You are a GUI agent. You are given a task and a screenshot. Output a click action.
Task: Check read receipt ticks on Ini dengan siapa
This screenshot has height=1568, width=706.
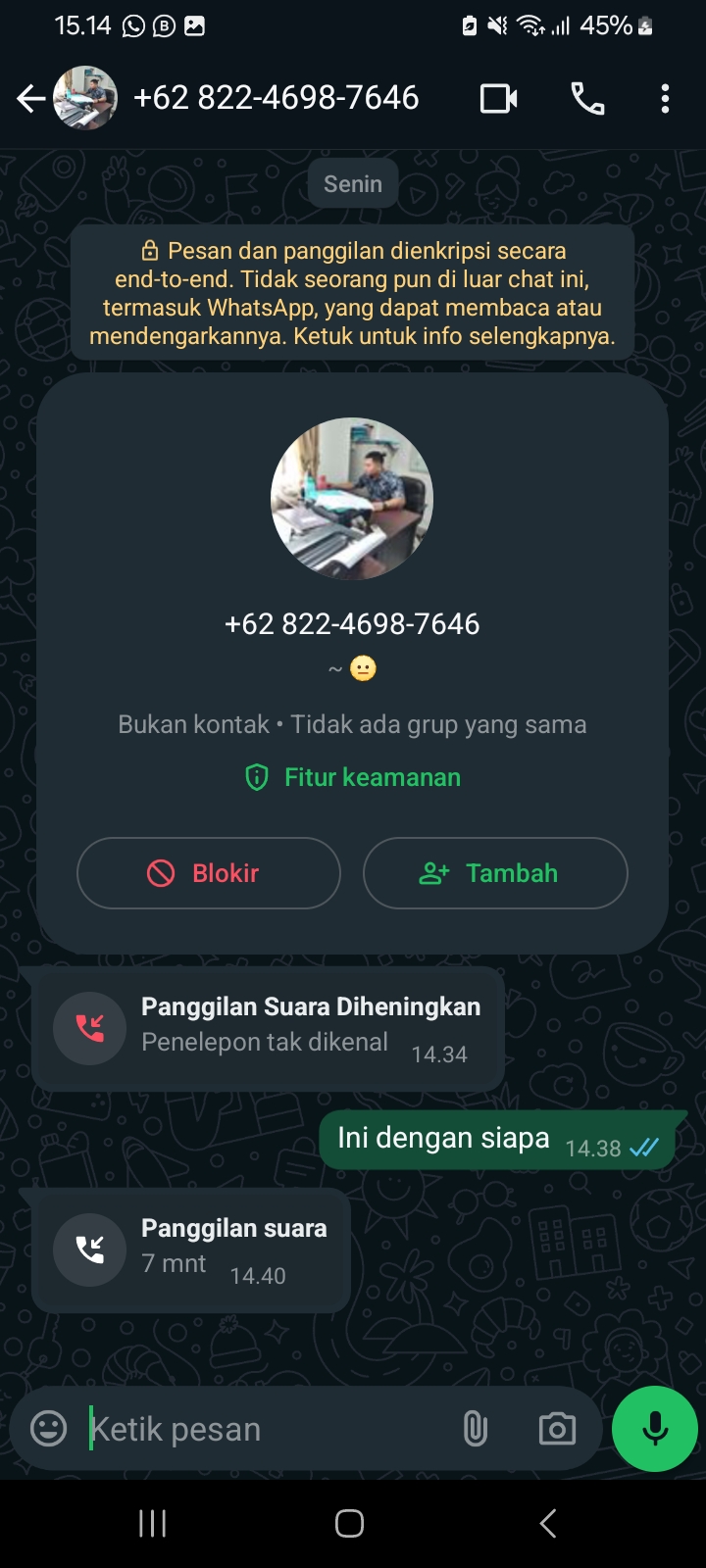[644, 1147]
